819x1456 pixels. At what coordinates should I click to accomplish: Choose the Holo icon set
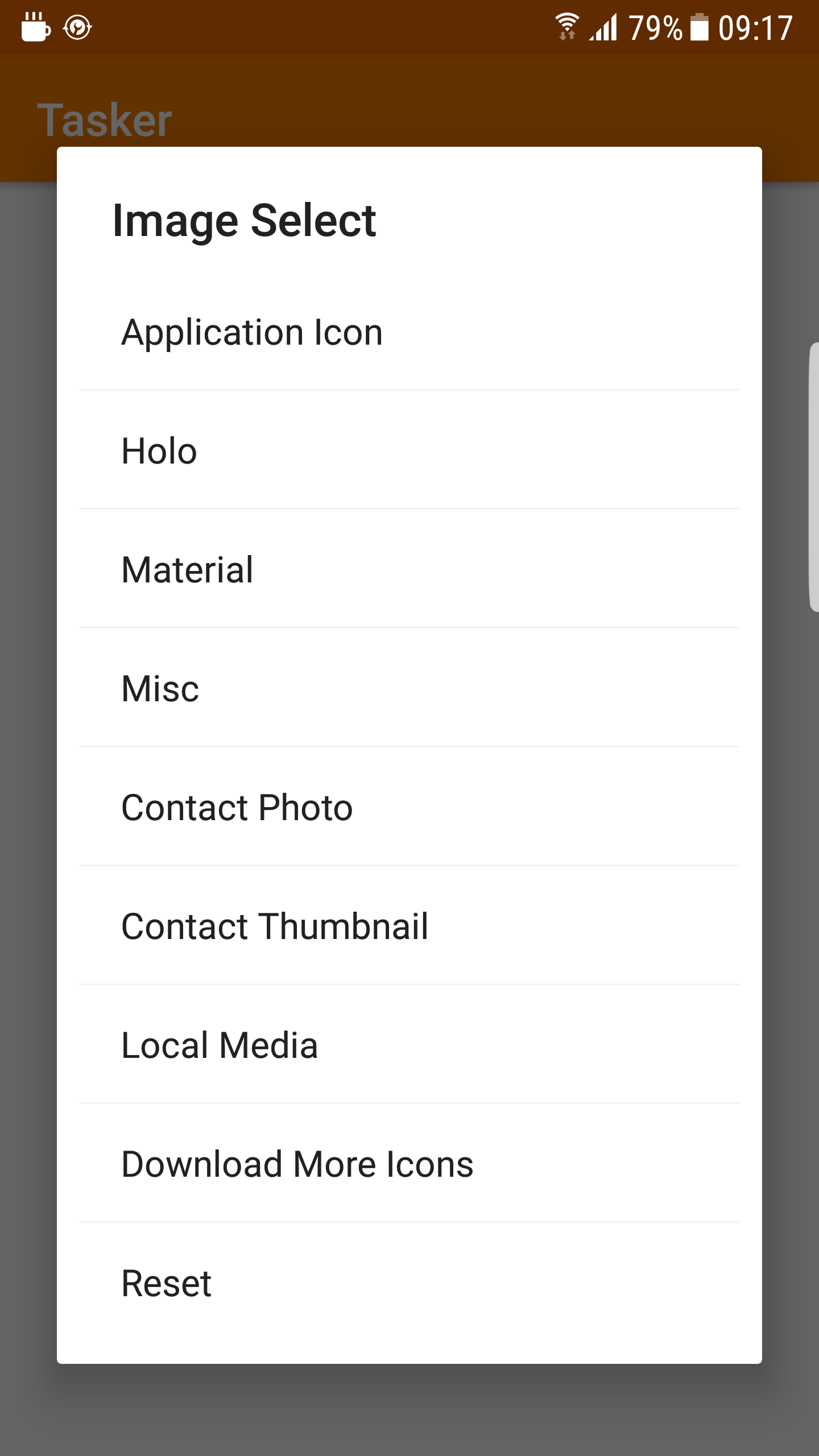tap(160, 451)
